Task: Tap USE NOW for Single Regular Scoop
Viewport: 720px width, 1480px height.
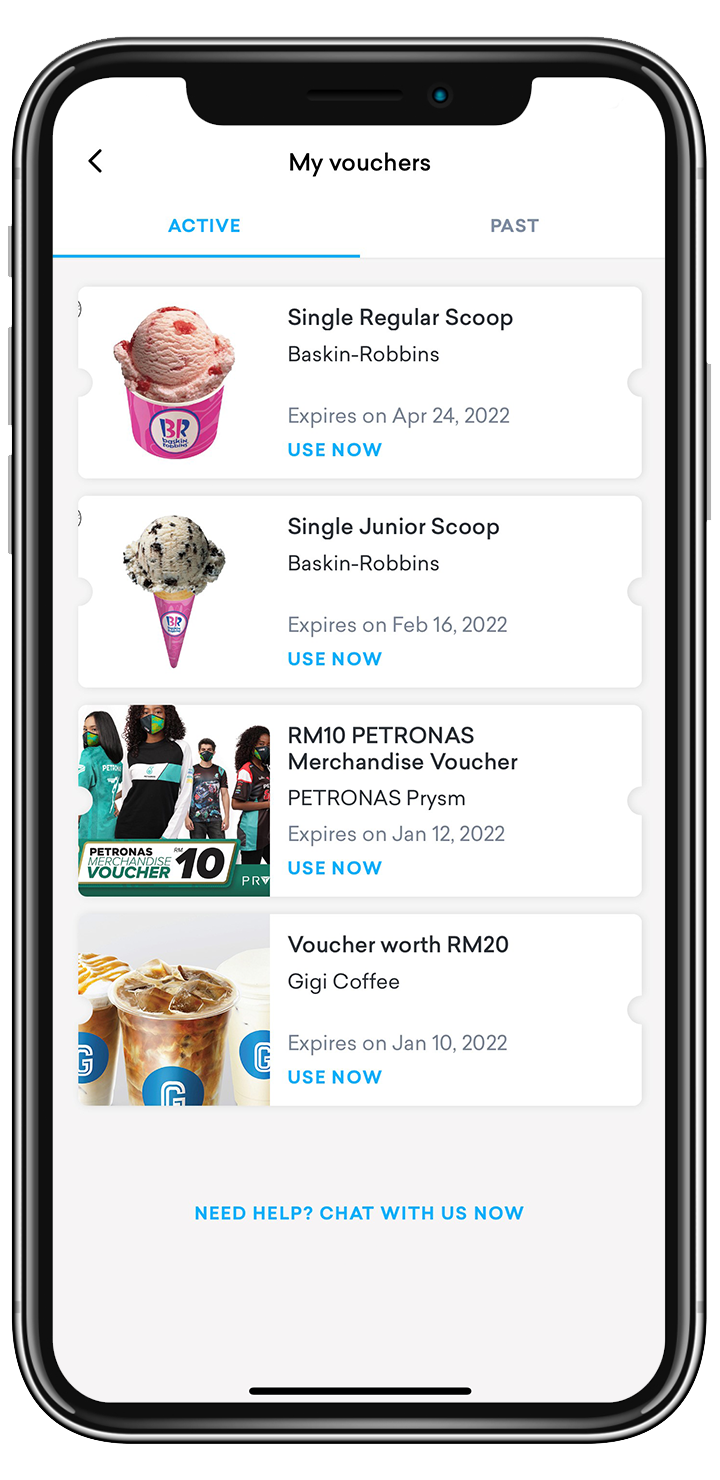Action: (x=334, y=450)
